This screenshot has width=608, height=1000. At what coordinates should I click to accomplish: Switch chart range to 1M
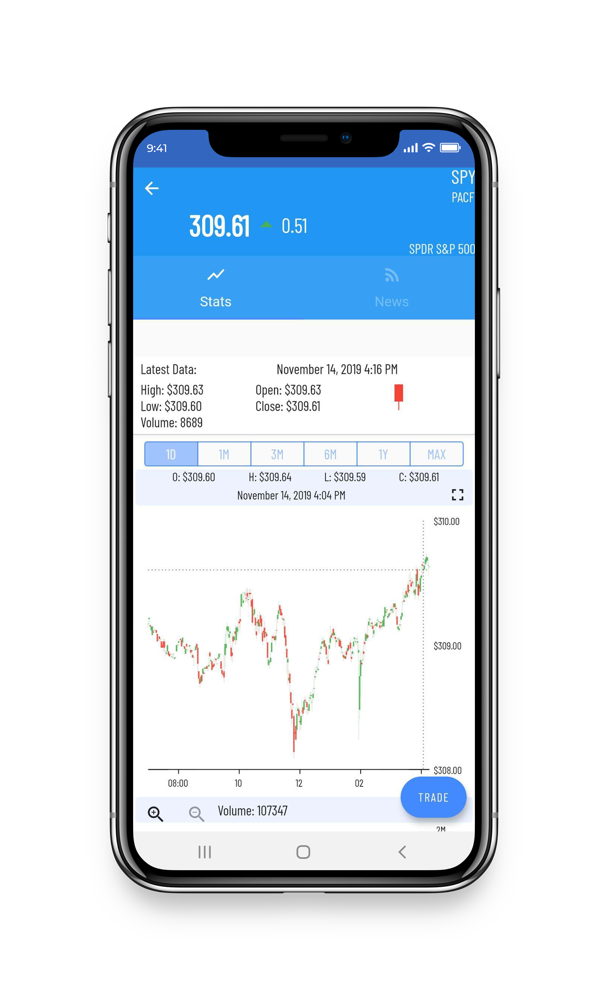[x=224, y=454]
